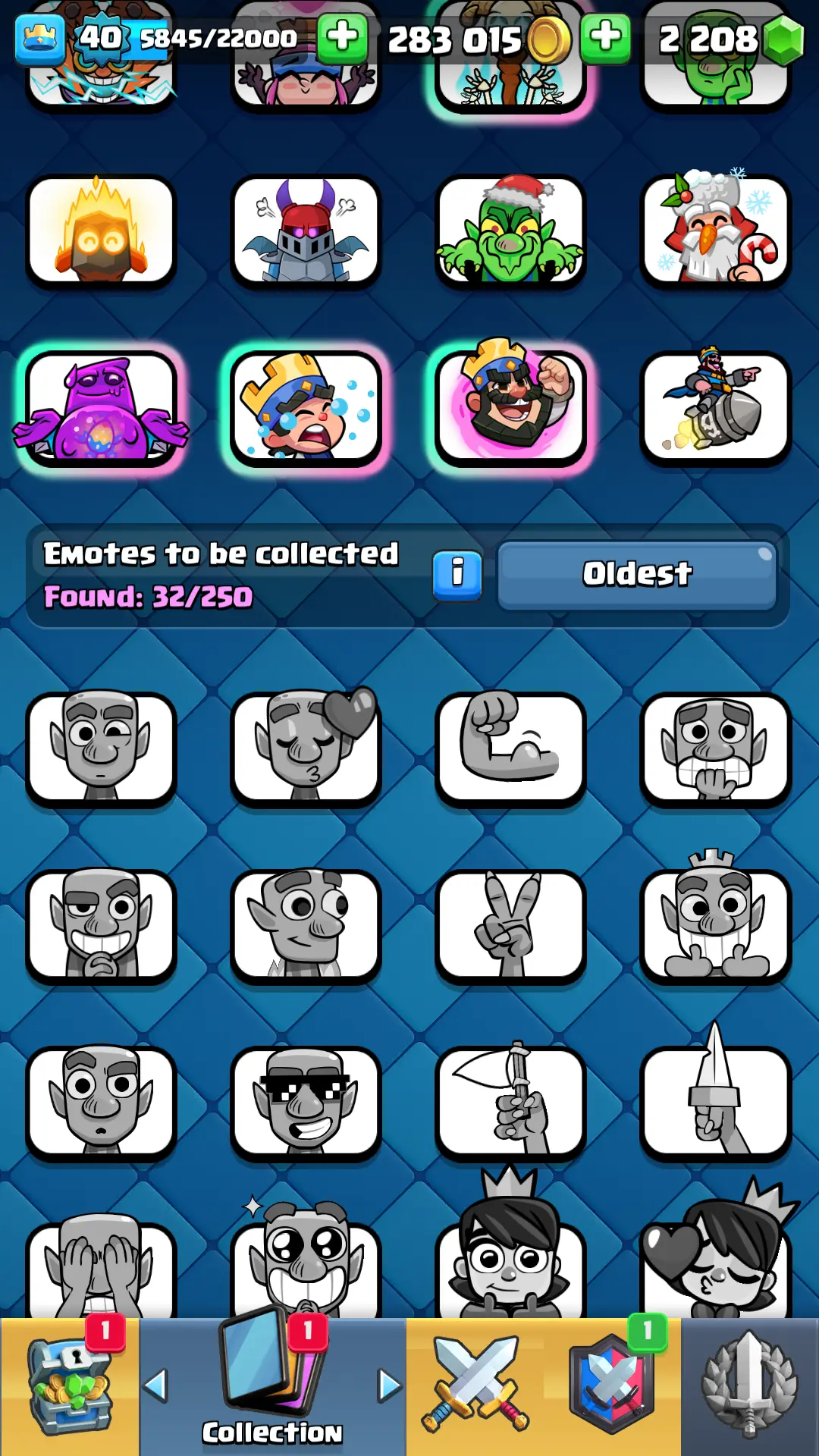This screenshot has width=819, height=1456.
Task: View the locked flexing arm emote
Action: coord(510,748)
